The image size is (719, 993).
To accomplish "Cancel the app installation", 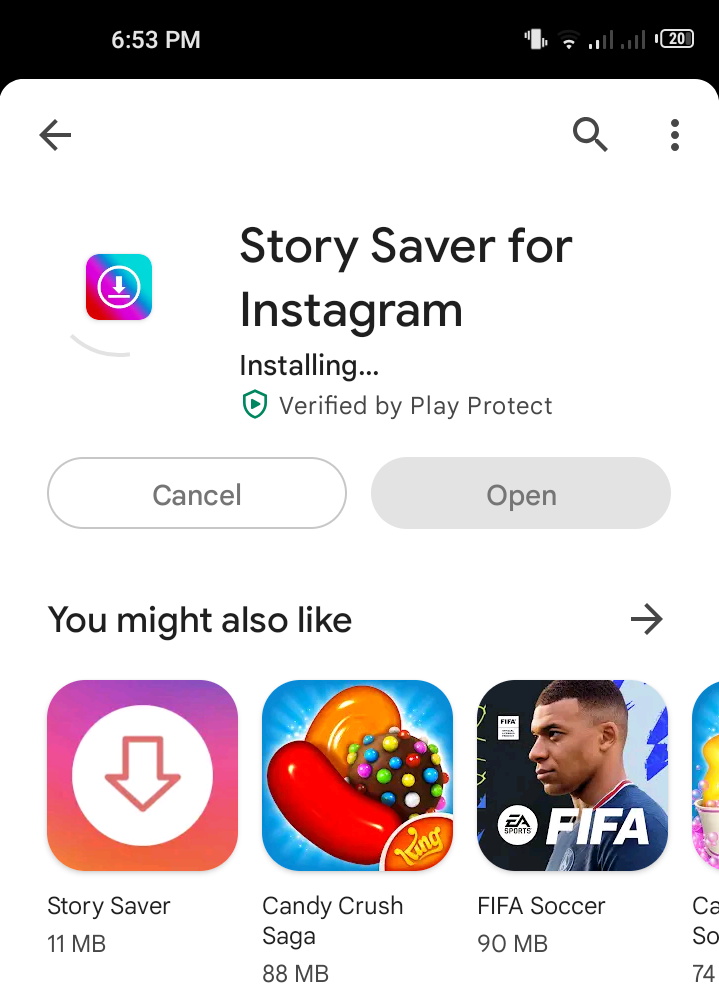I will pos(197,493).
